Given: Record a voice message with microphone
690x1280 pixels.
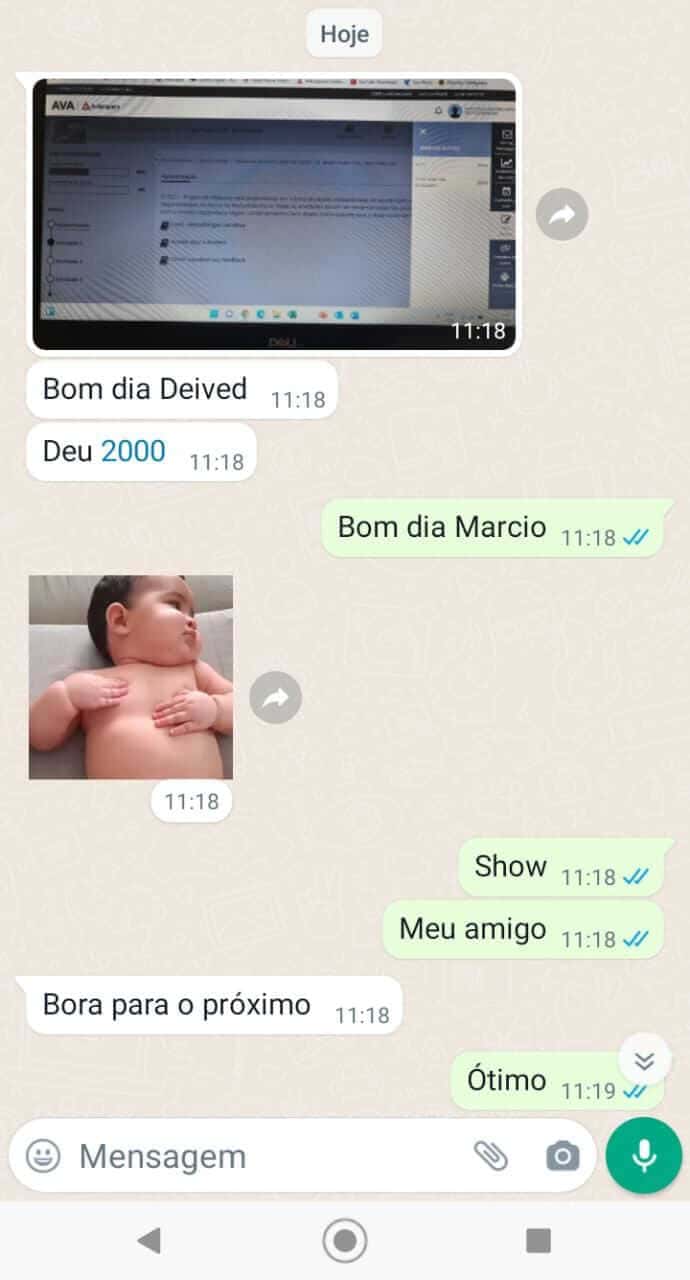Looking at the screenshot, I should 644,1156.
